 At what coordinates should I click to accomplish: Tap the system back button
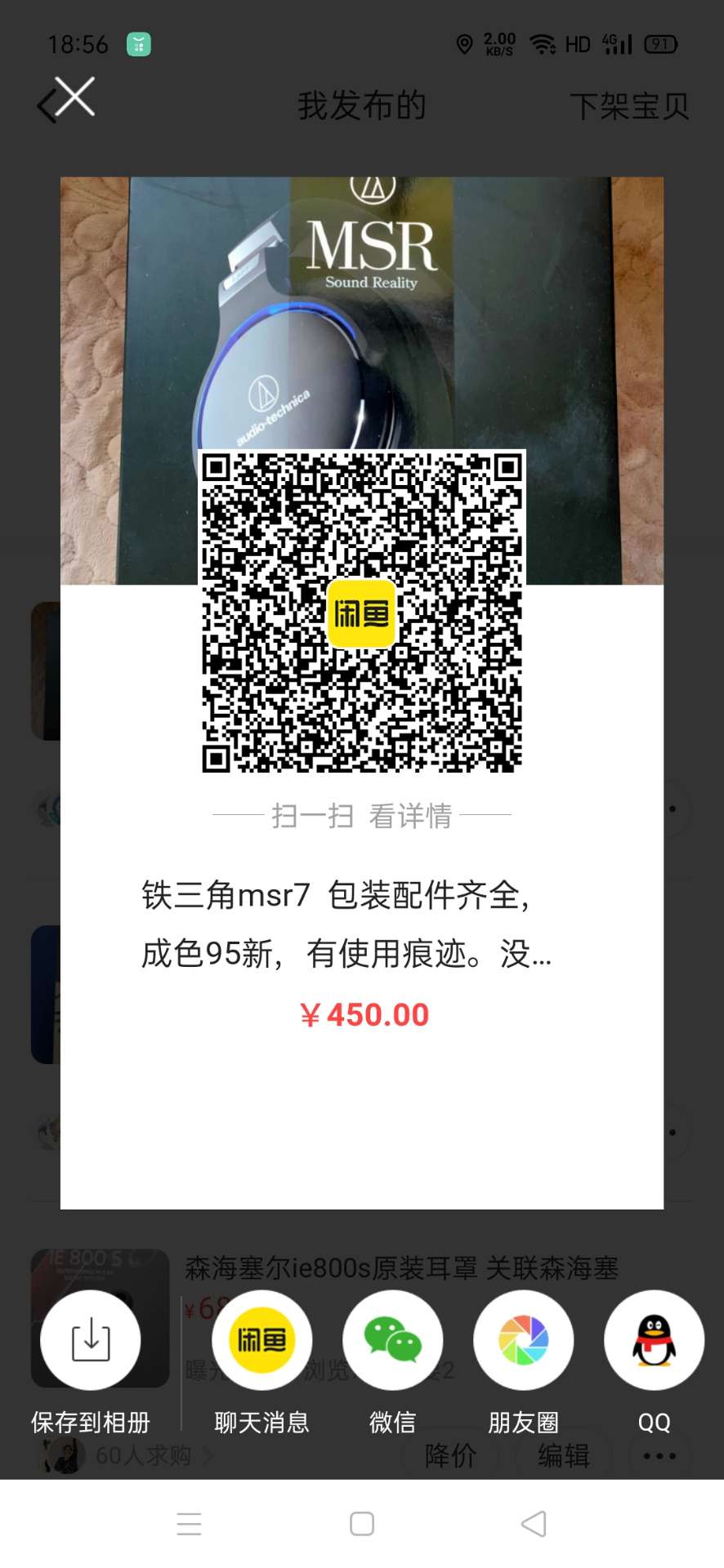coord(534,1523)
